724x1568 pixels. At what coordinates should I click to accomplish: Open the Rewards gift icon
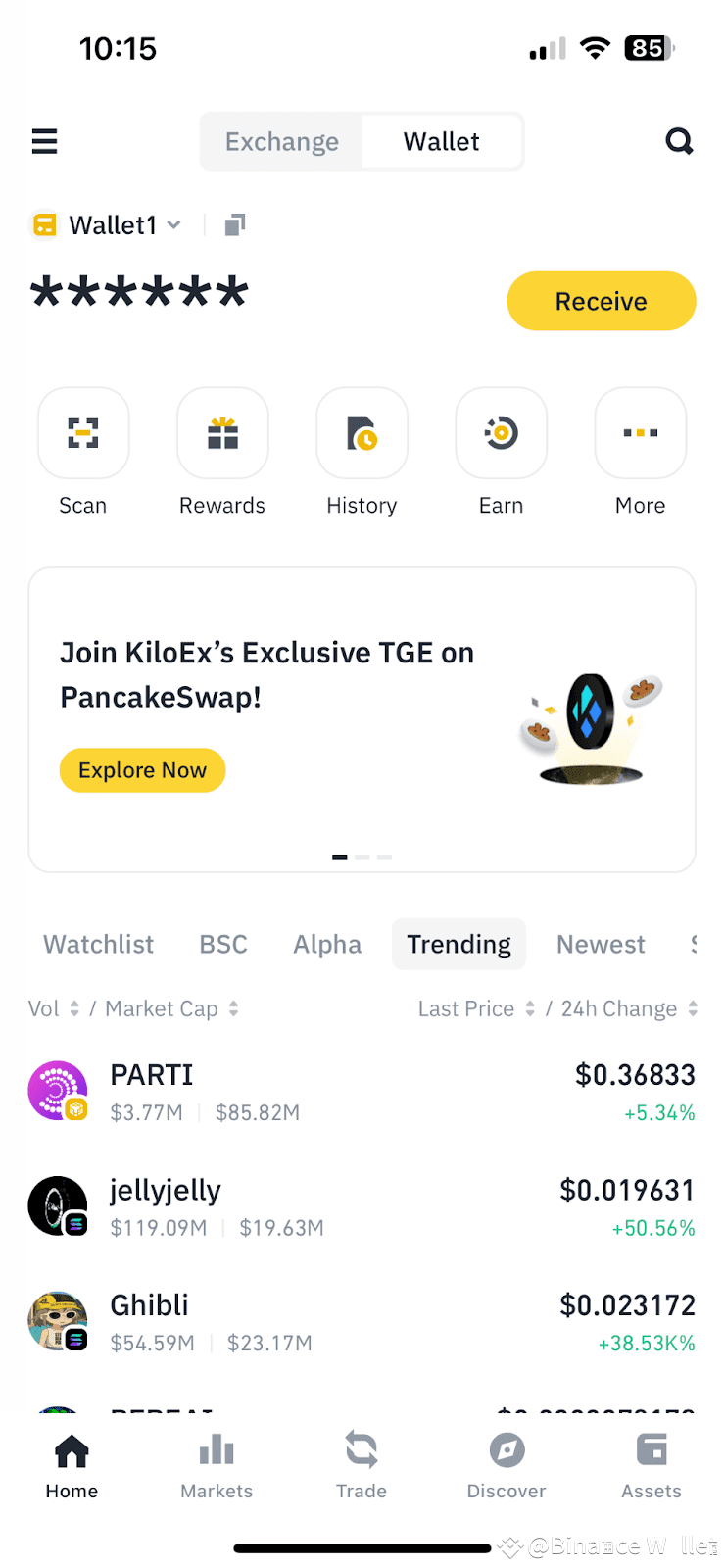tap(222, 433)
